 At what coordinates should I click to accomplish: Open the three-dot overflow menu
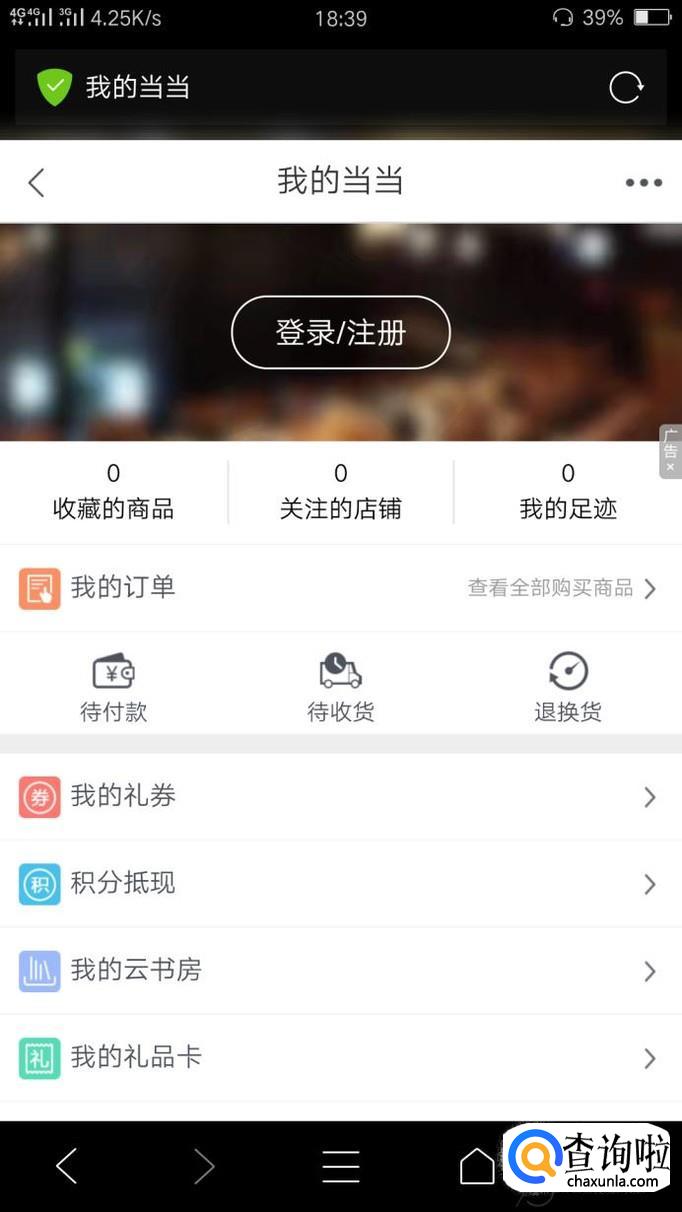click(643, 182)
